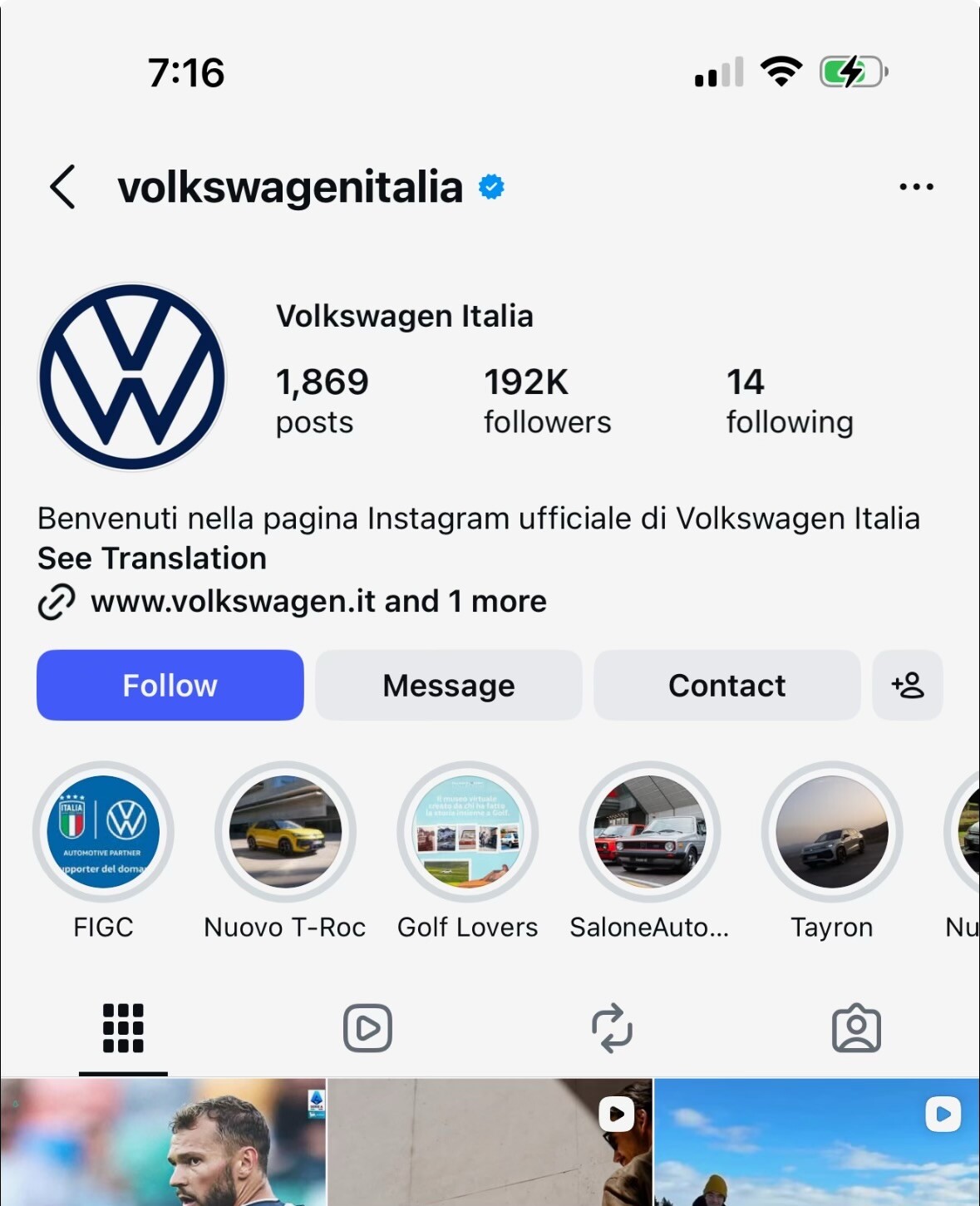This screenshot has width=980, height=1206.
Task: Show suggested accounts via add-person icon
Action: pos(907,686)
